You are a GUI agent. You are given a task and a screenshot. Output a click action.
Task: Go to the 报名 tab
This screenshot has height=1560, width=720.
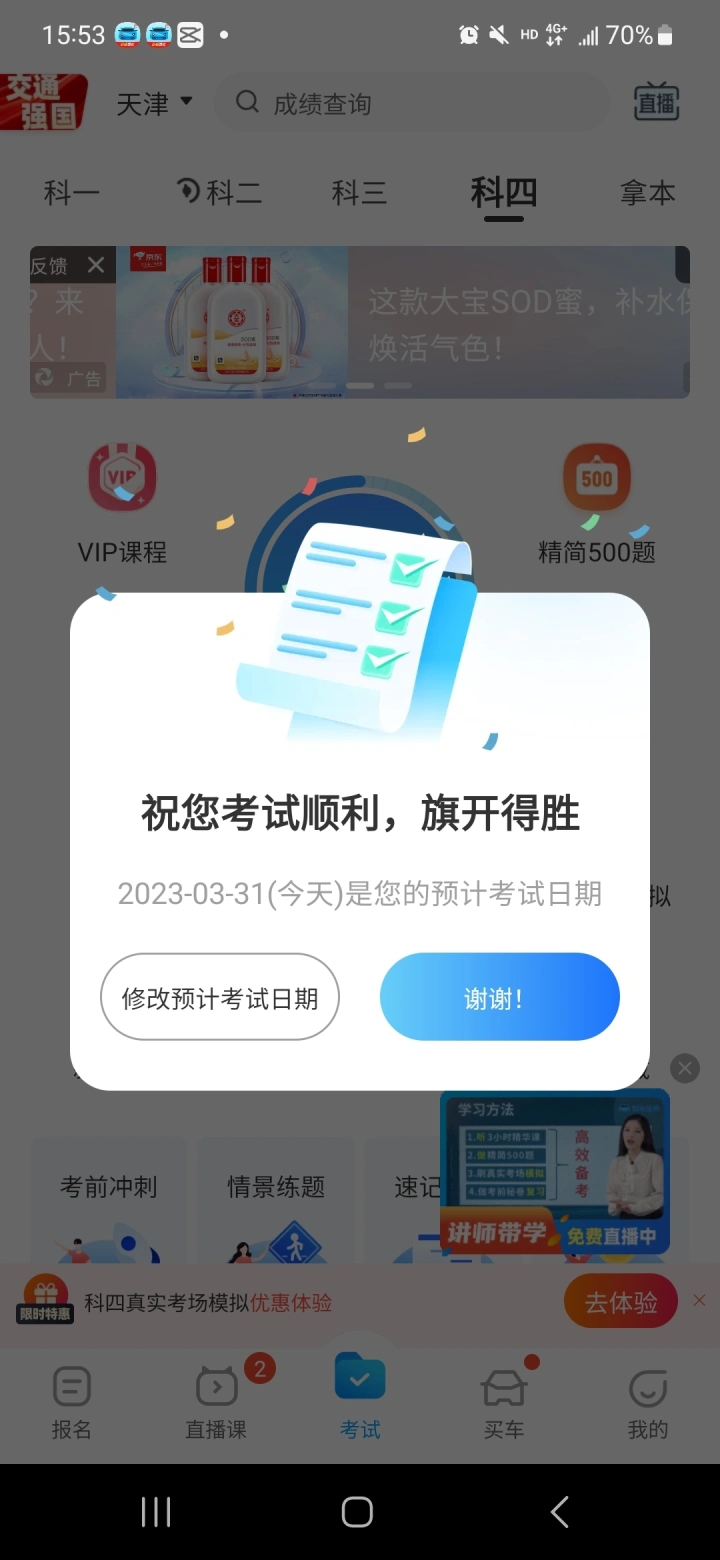tap(72, 1403)
